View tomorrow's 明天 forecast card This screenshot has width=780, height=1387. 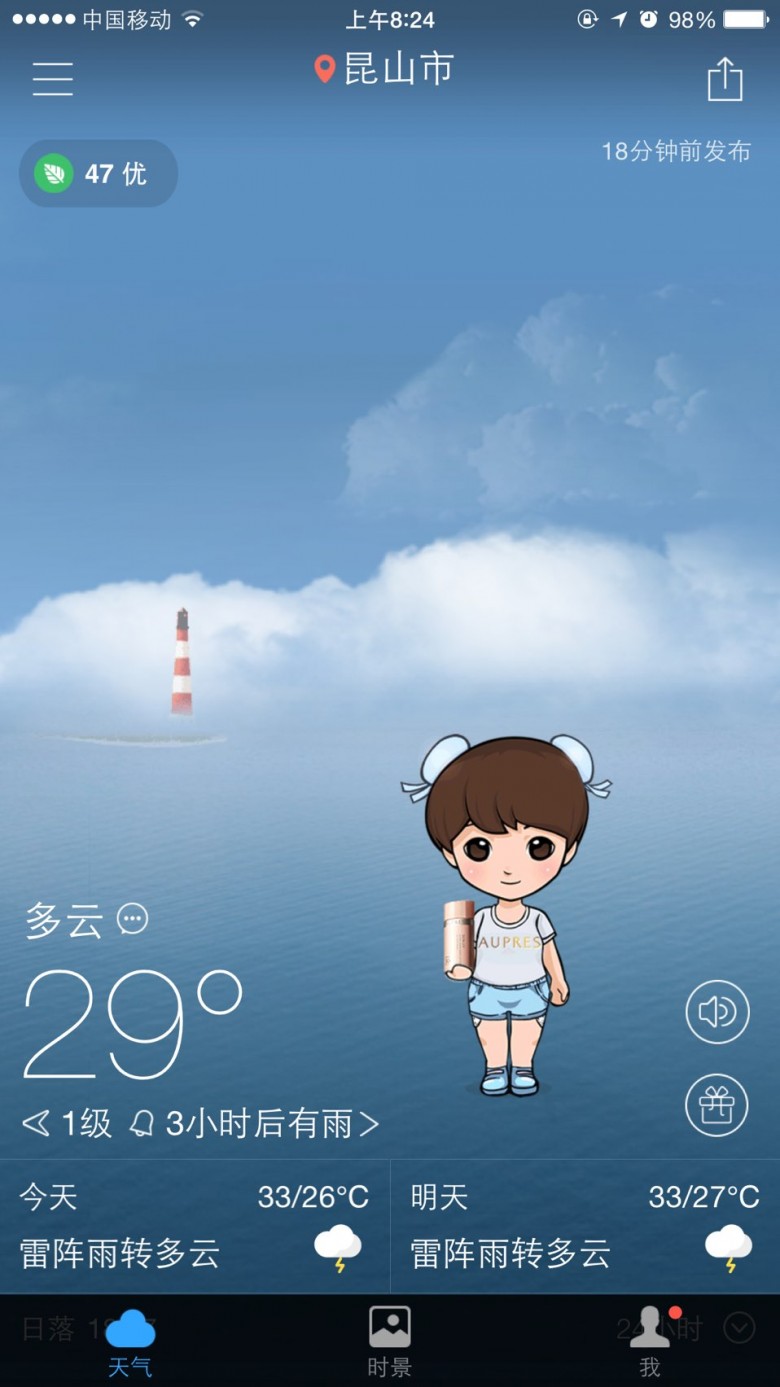585,1226
